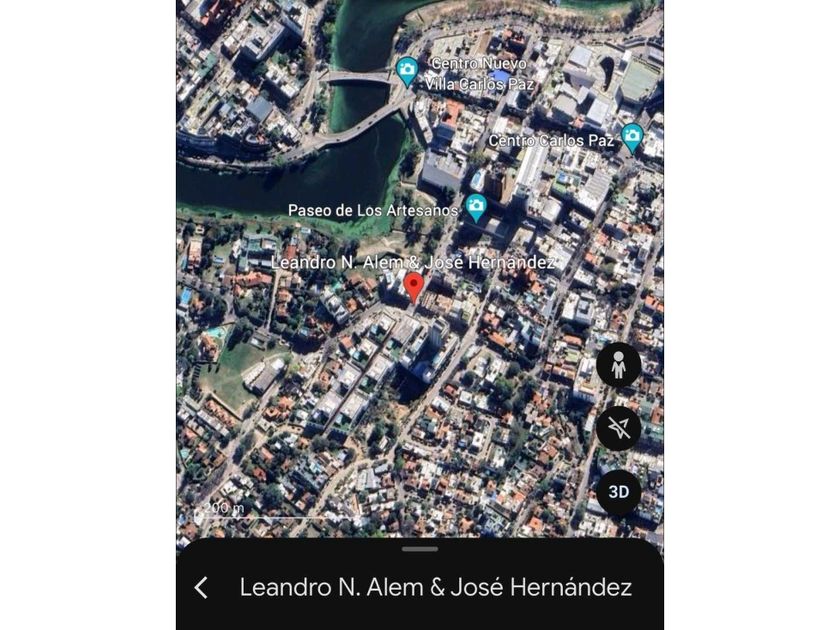Tap the location compass arrow button
Image resolution: width=840 pixels, height=630 pixels.
click(618, 429)
